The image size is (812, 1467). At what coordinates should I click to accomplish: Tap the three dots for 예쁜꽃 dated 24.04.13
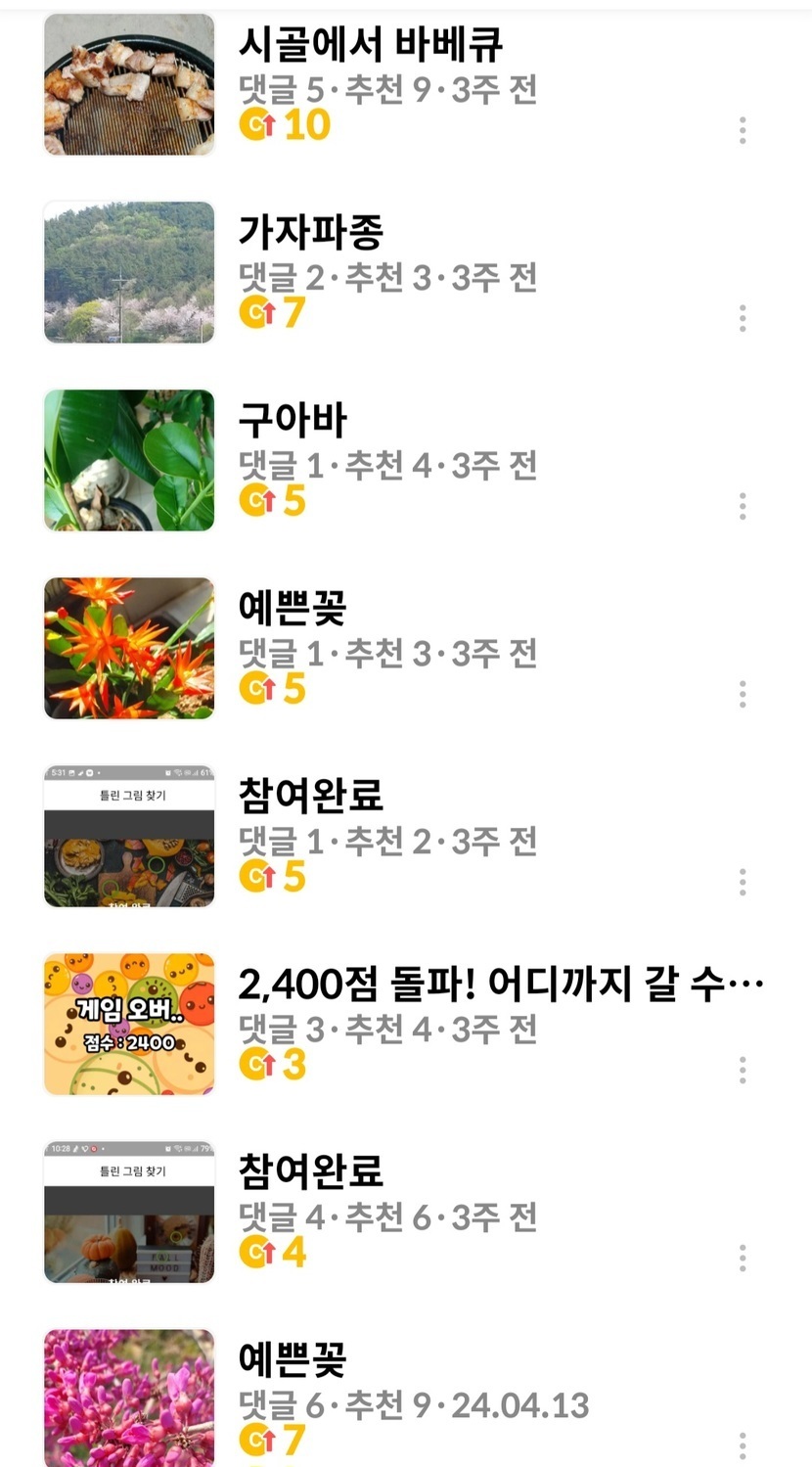pos(743,1445)
